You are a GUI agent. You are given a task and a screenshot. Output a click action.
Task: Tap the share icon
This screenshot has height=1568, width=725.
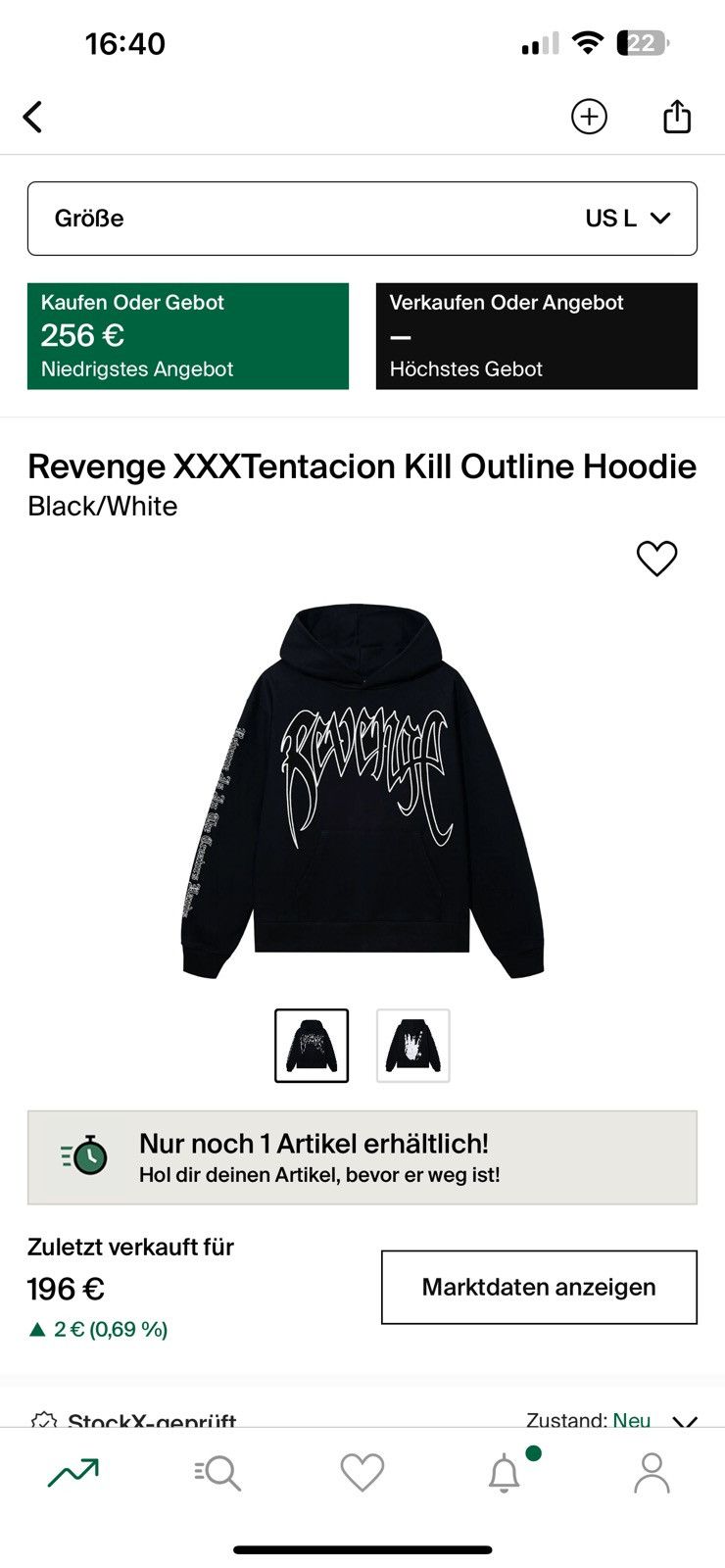click(676, 116)
